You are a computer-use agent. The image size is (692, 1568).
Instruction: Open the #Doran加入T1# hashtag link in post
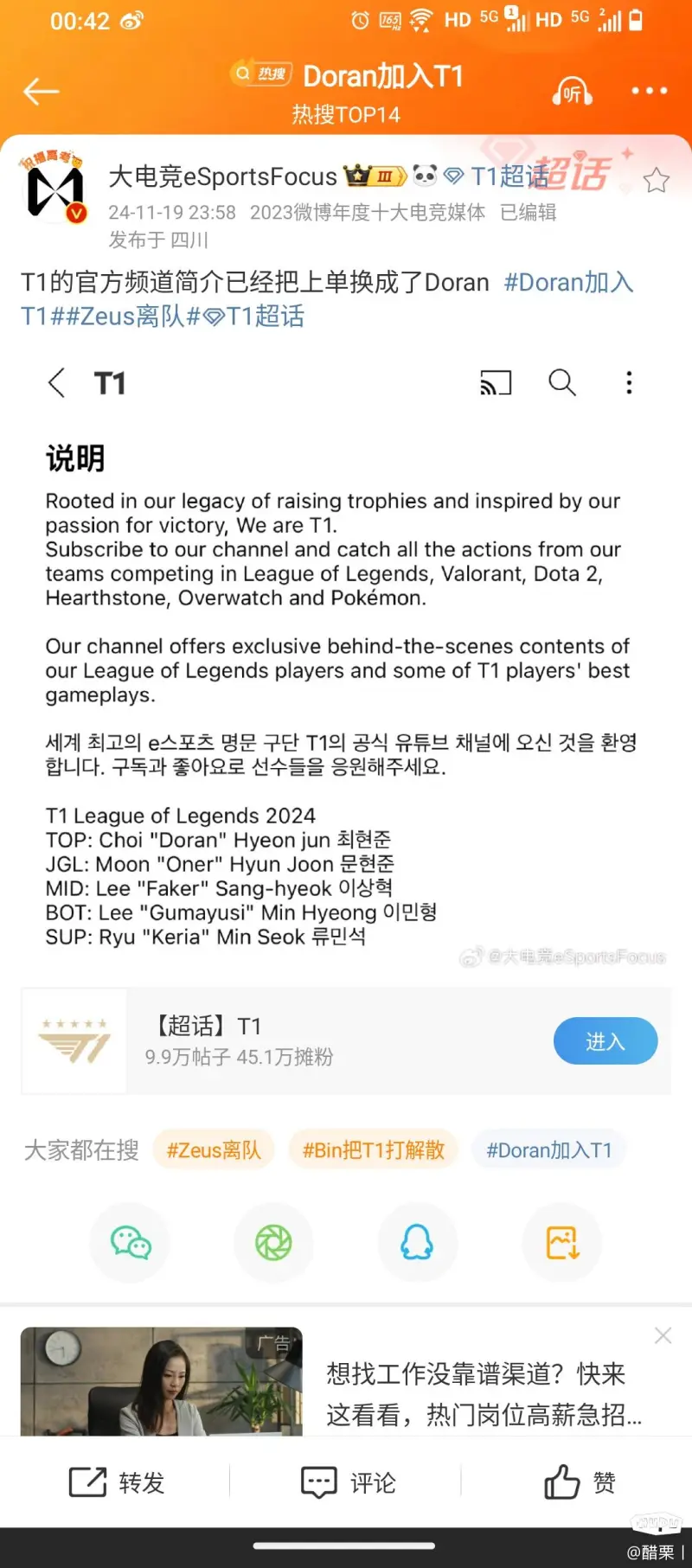click(568, 283)
